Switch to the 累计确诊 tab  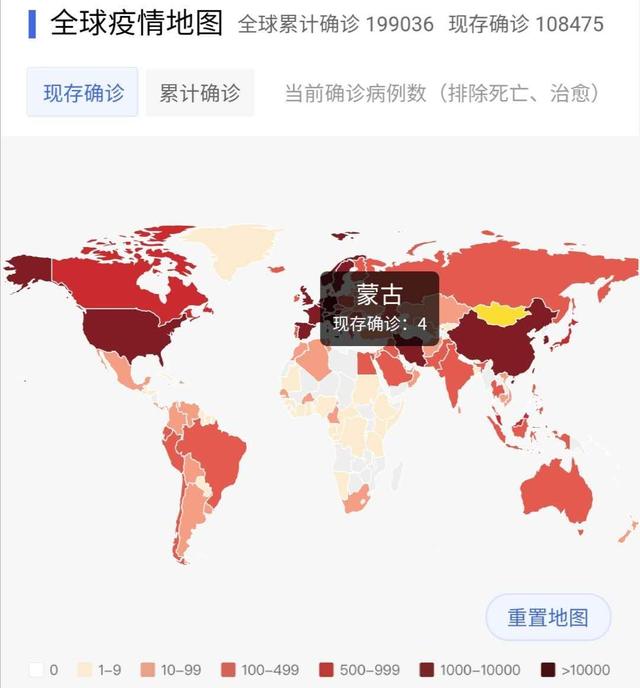point(200,94)
